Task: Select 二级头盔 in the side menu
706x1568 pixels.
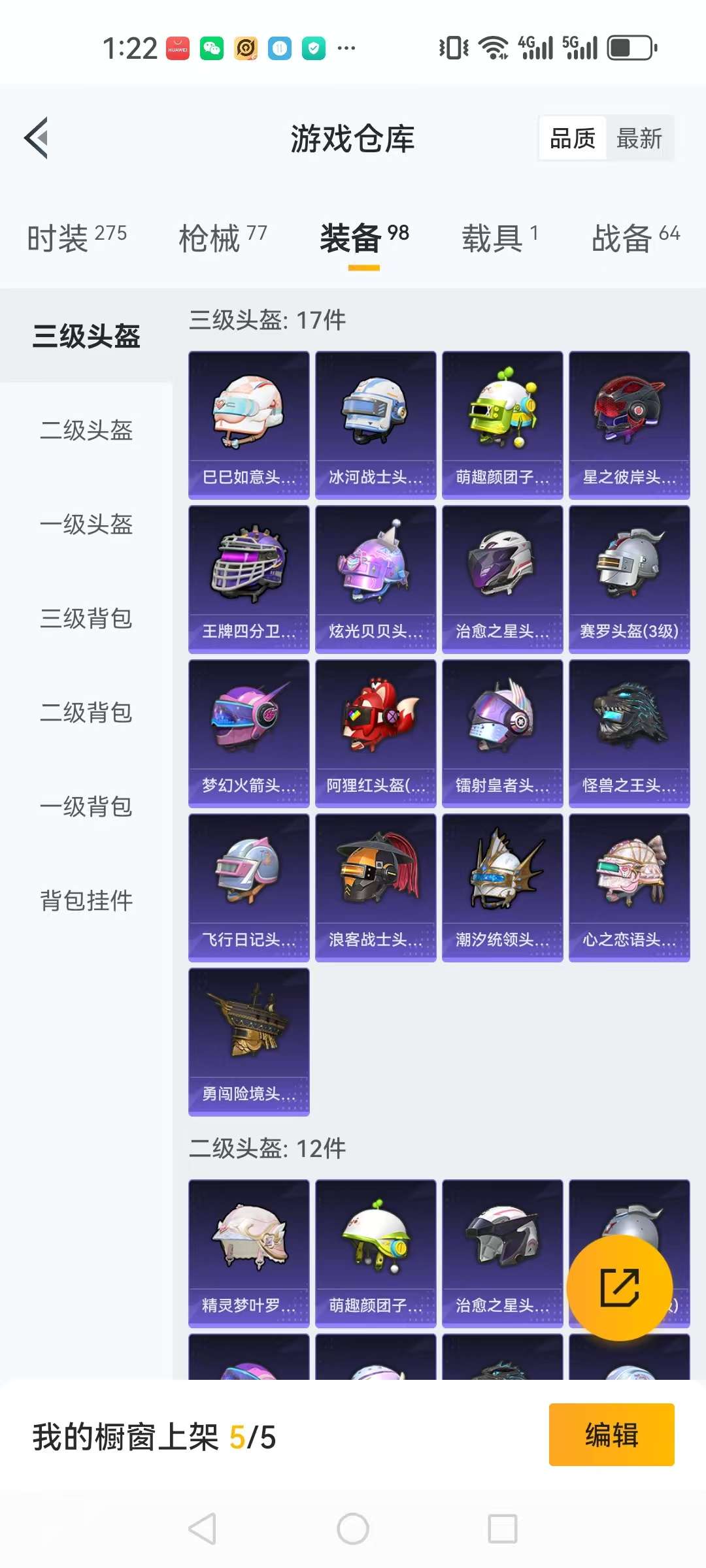Action: 86,430
